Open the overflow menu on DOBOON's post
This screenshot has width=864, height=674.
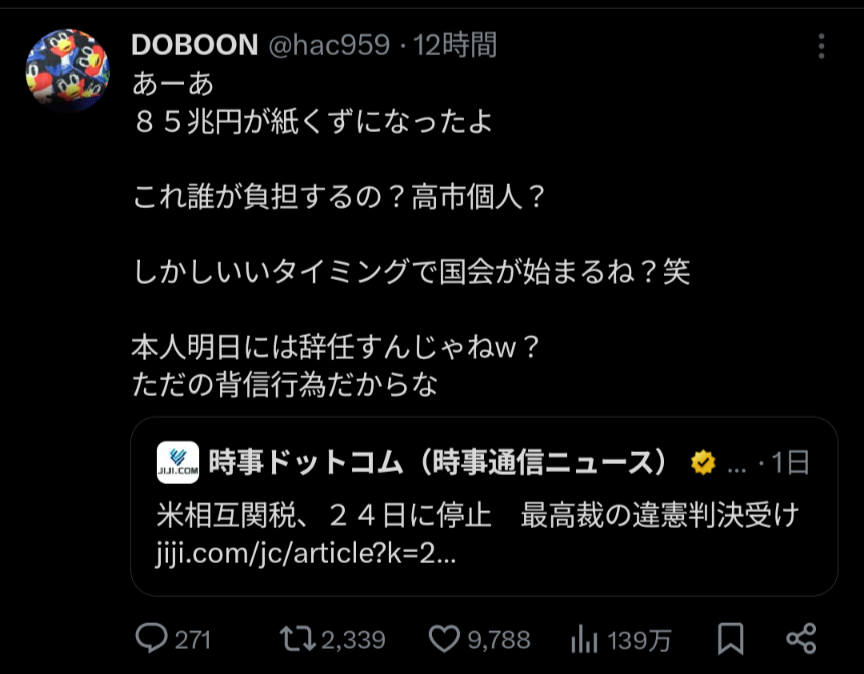[821, 47]
